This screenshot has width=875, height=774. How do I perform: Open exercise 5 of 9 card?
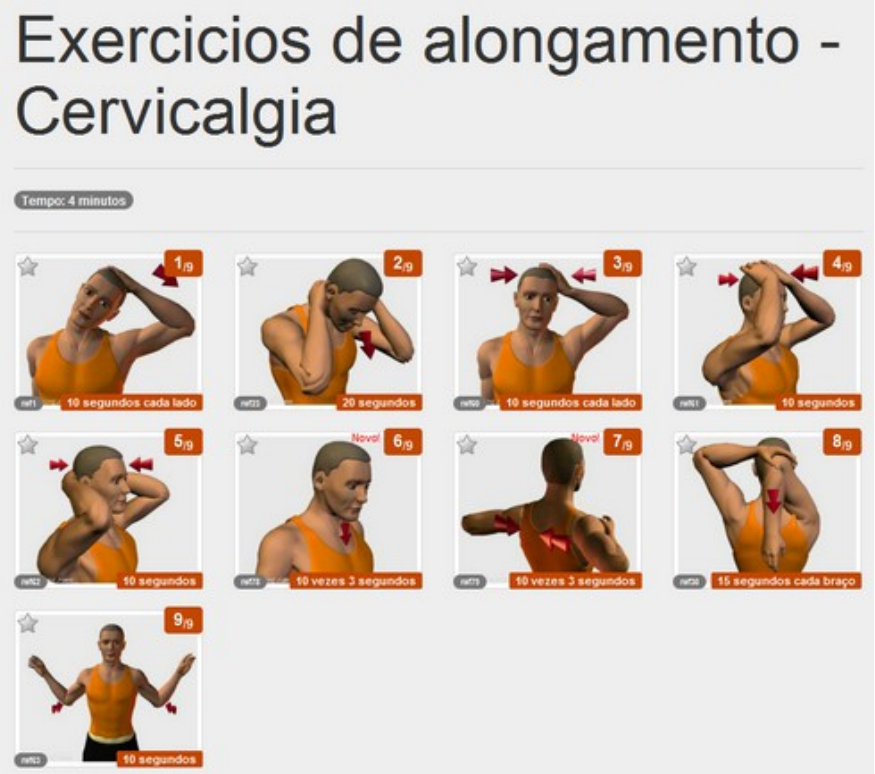click(x=108, y=512)
